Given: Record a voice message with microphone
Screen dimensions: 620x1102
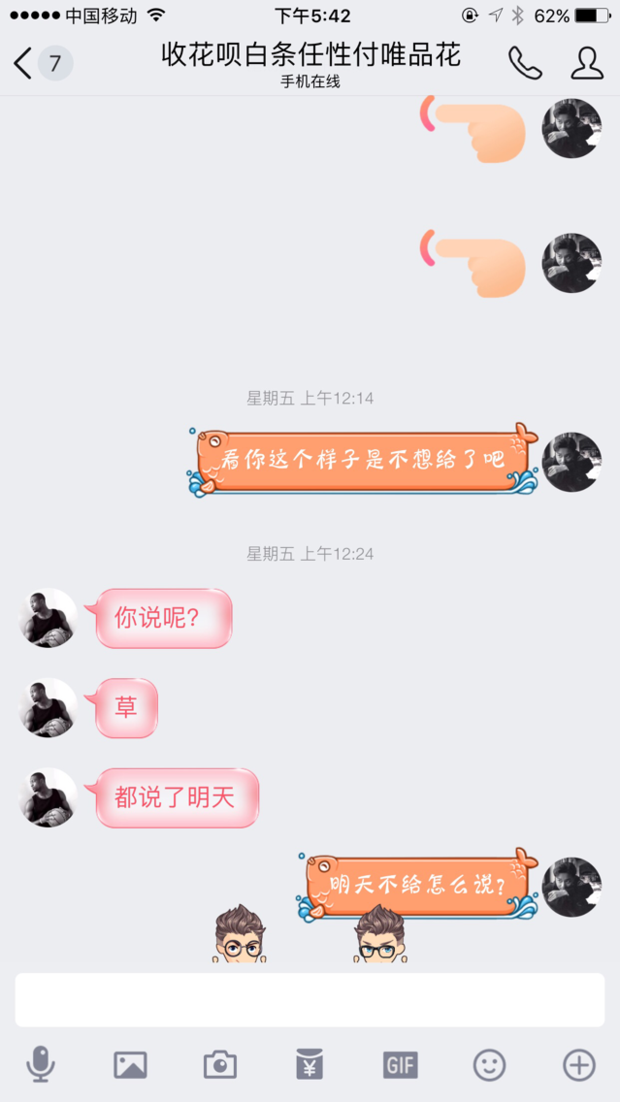Looking at the screenshot, I should 40,1065.
